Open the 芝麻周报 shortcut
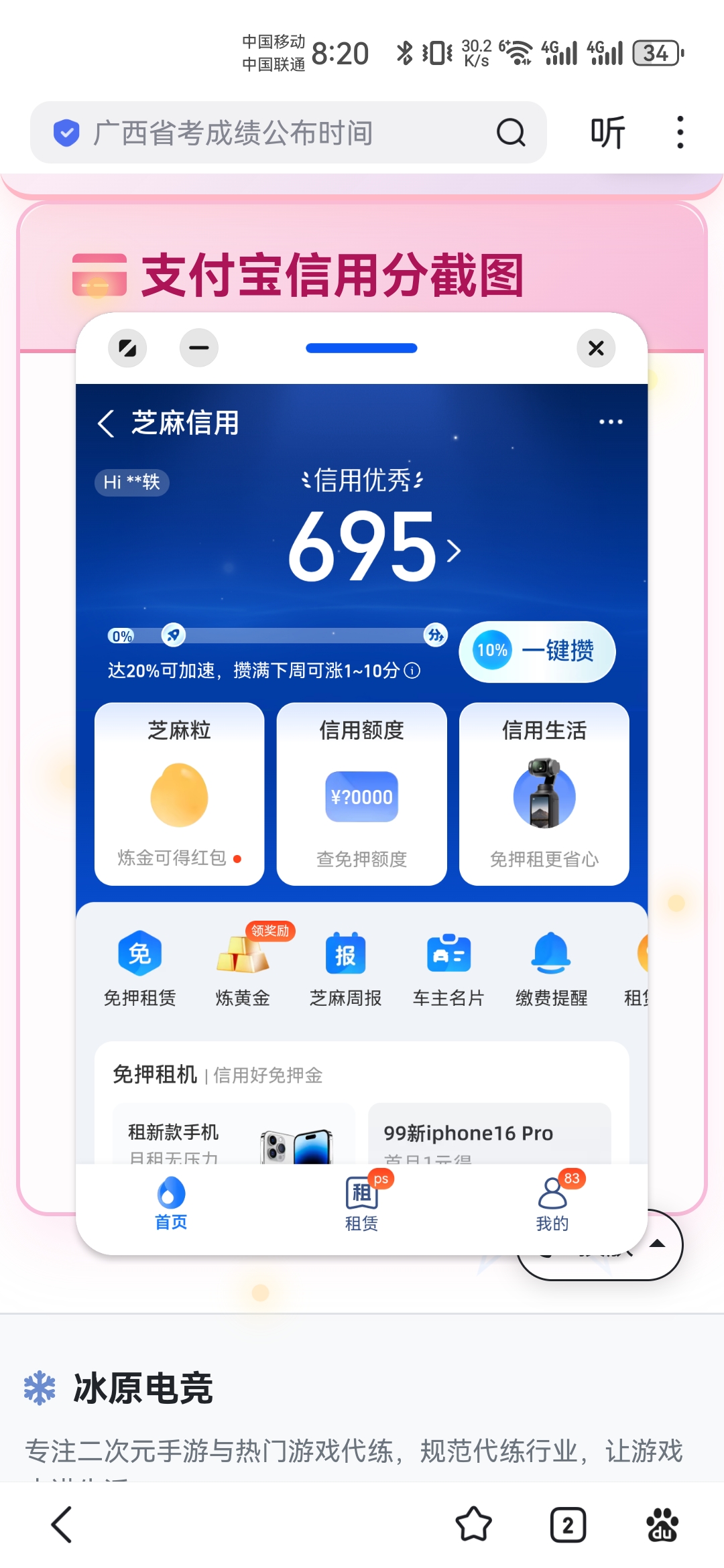 tap(345, 968)
